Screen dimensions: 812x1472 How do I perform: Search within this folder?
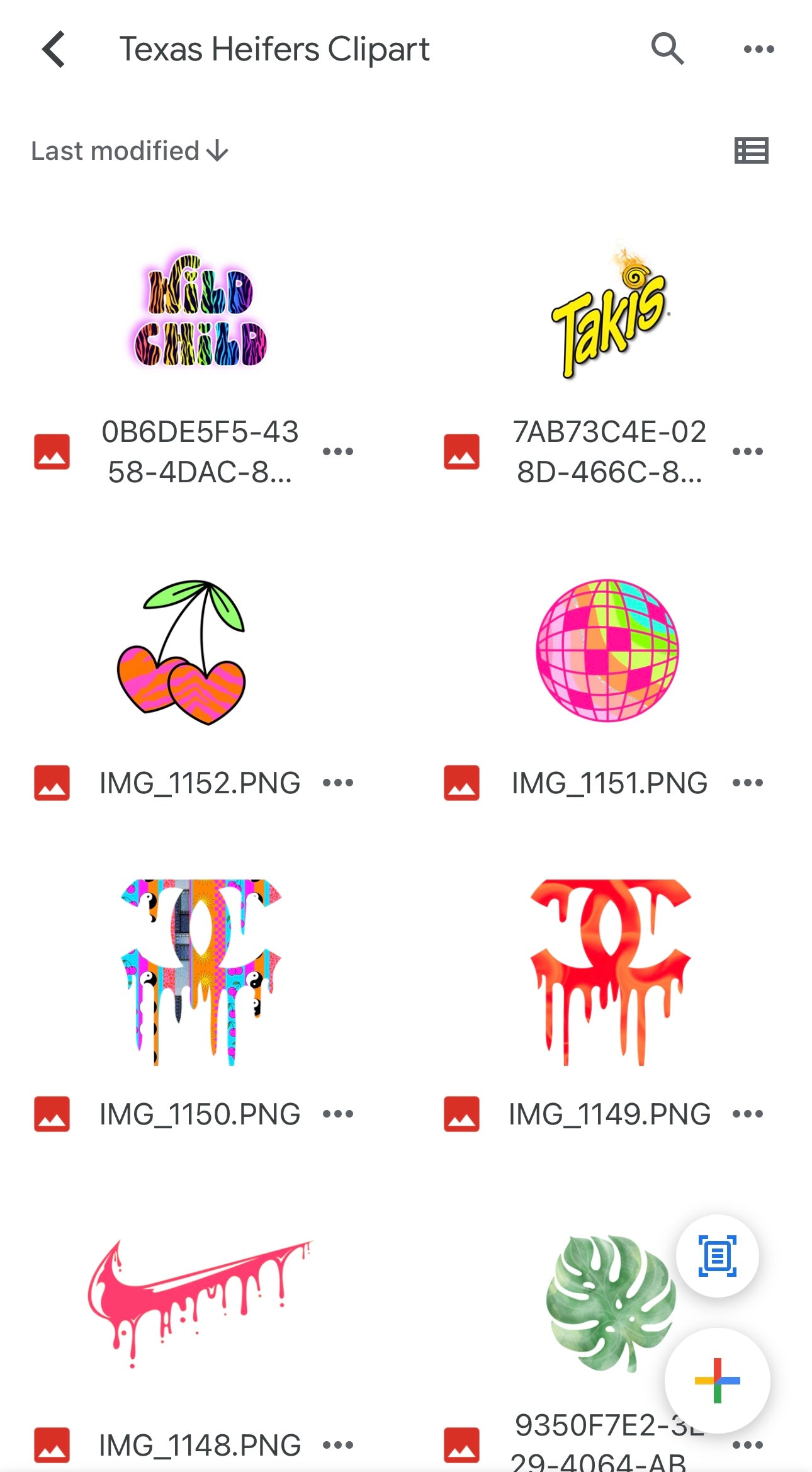click(x=667, y=49)
